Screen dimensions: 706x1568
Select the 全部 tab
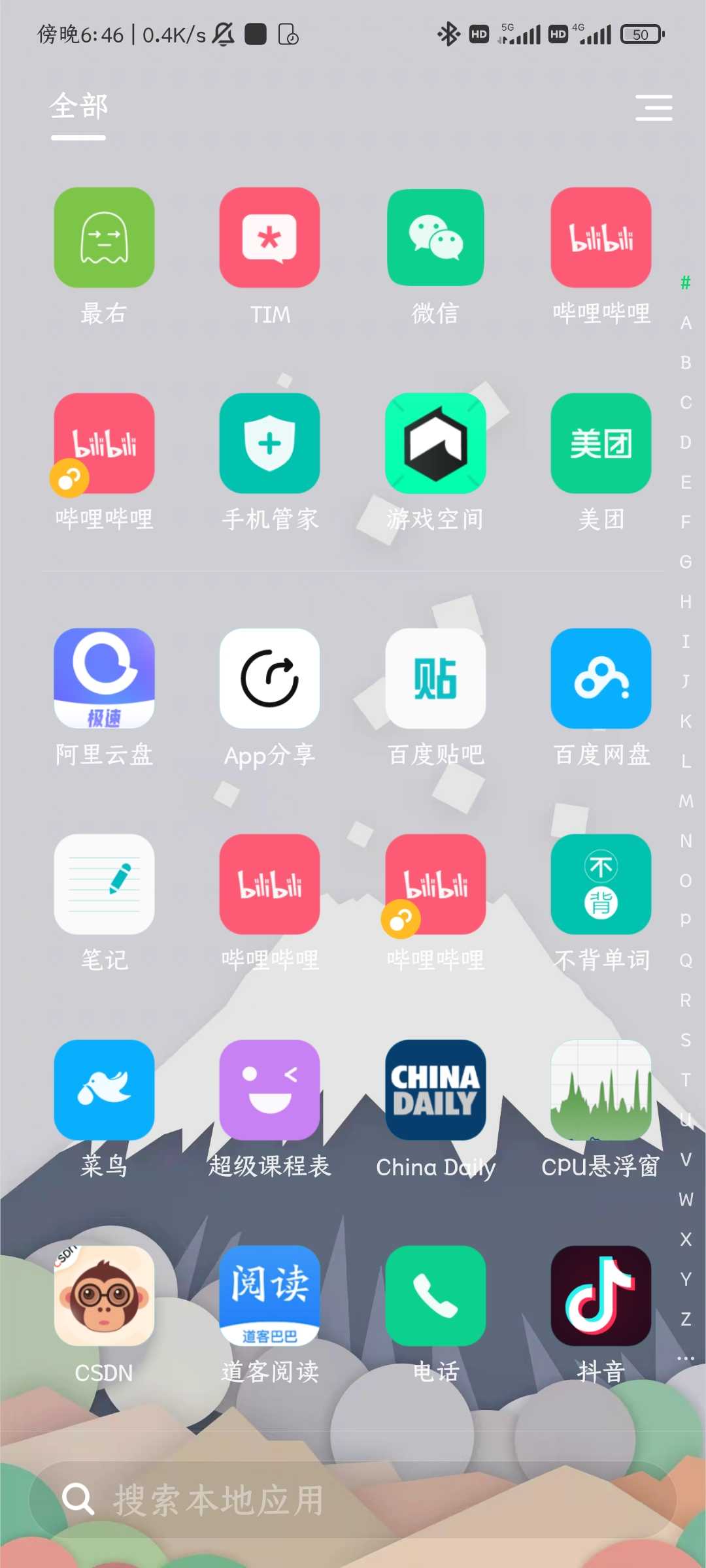pos(78,106)
